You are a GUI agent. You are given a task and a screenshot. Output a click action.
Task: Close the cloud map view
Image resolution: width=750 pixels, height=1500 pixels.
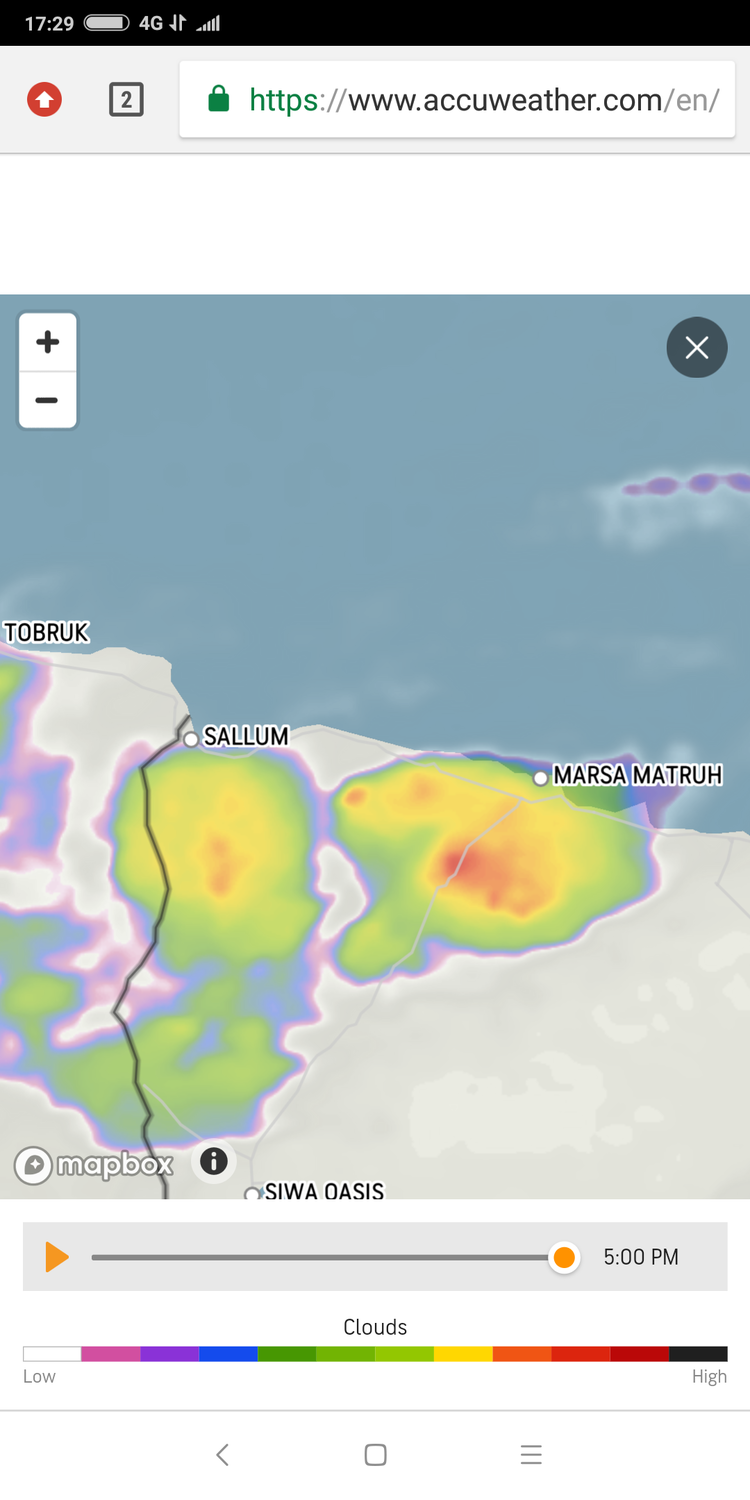pos(697,347)
